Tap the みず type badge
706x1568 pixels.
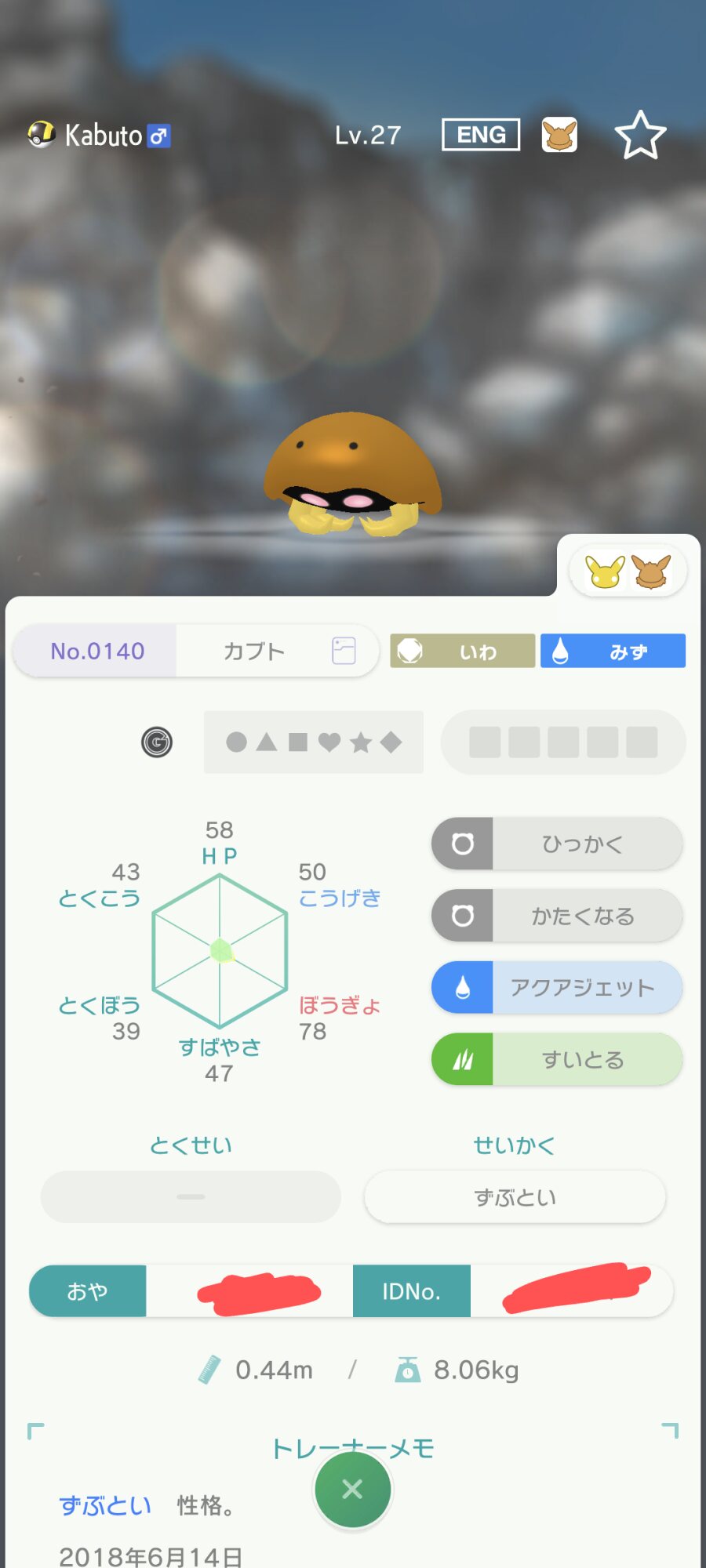[x=613, y=651]
